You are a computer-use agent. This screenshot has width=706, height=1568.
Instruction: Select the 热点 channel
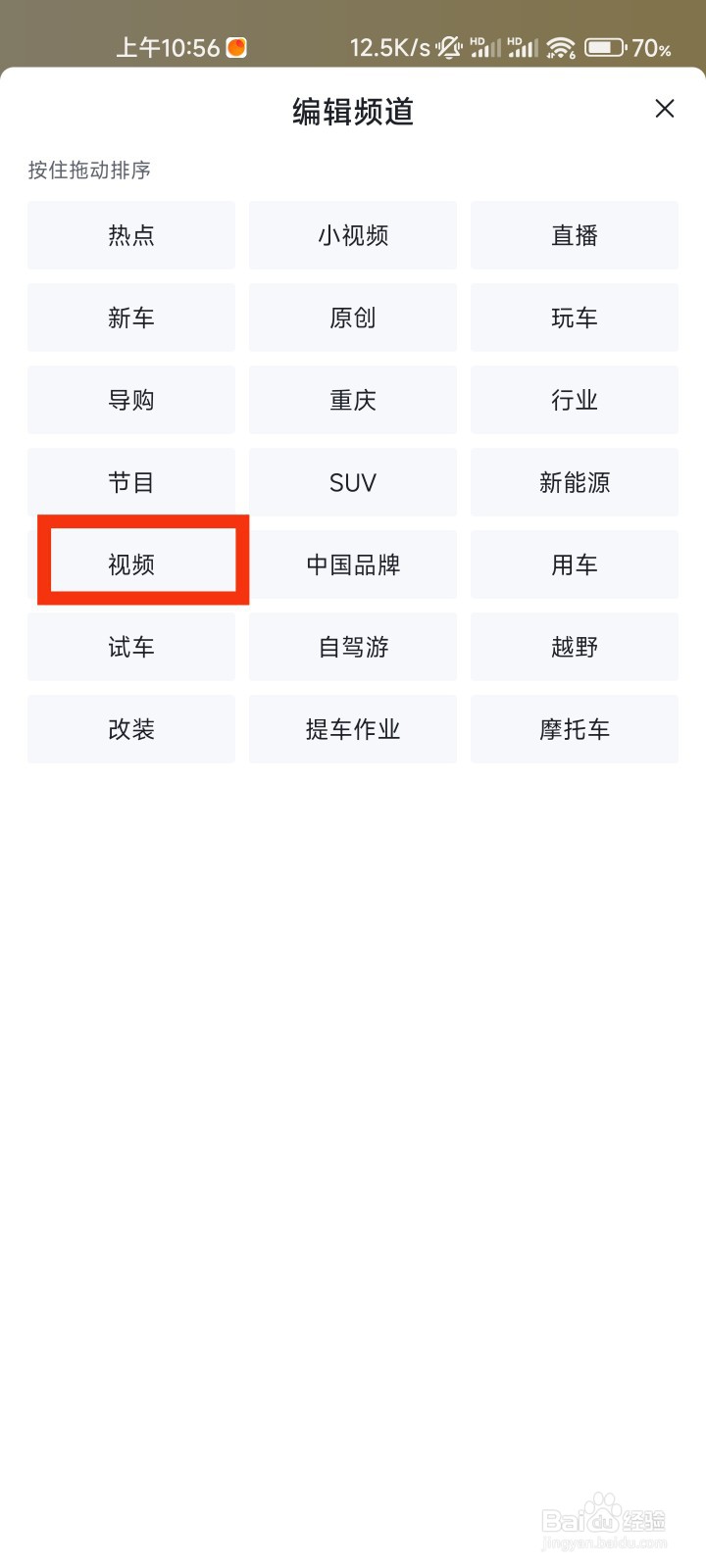click(x=130, y=235)
